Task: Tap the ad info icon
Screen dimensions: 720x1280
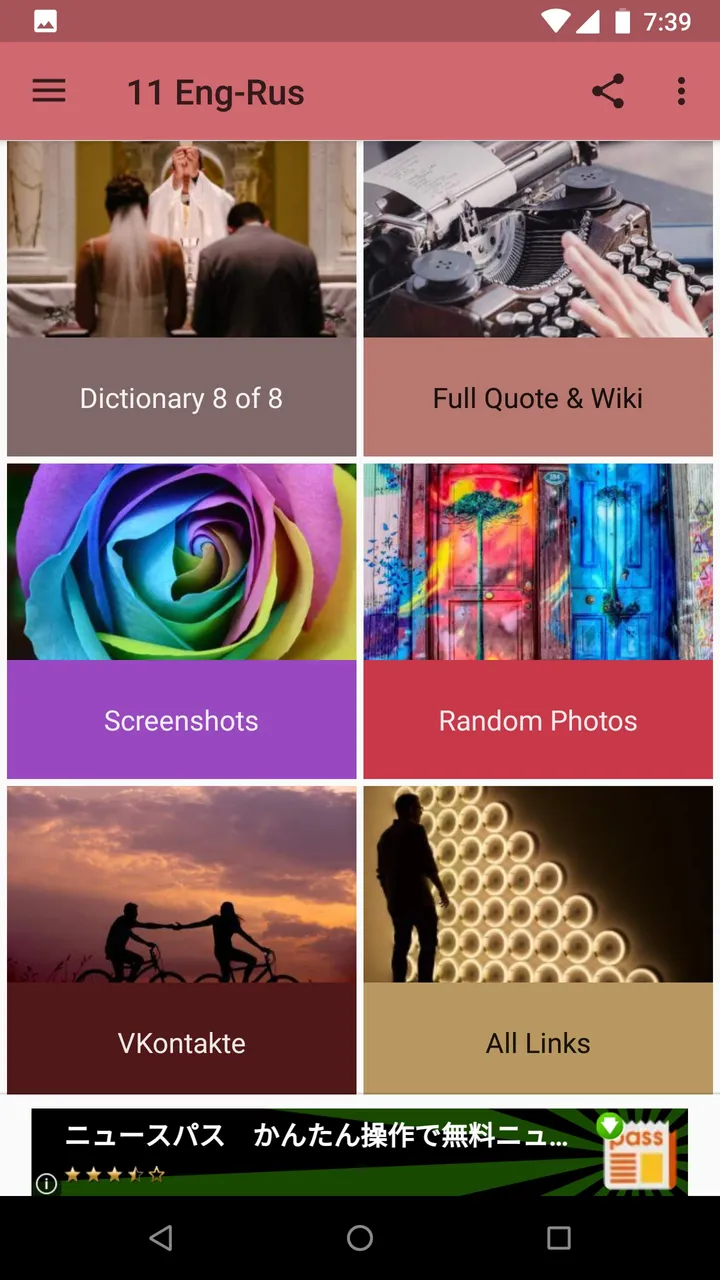Action: pyautogui.click(x=46, y=1183)
